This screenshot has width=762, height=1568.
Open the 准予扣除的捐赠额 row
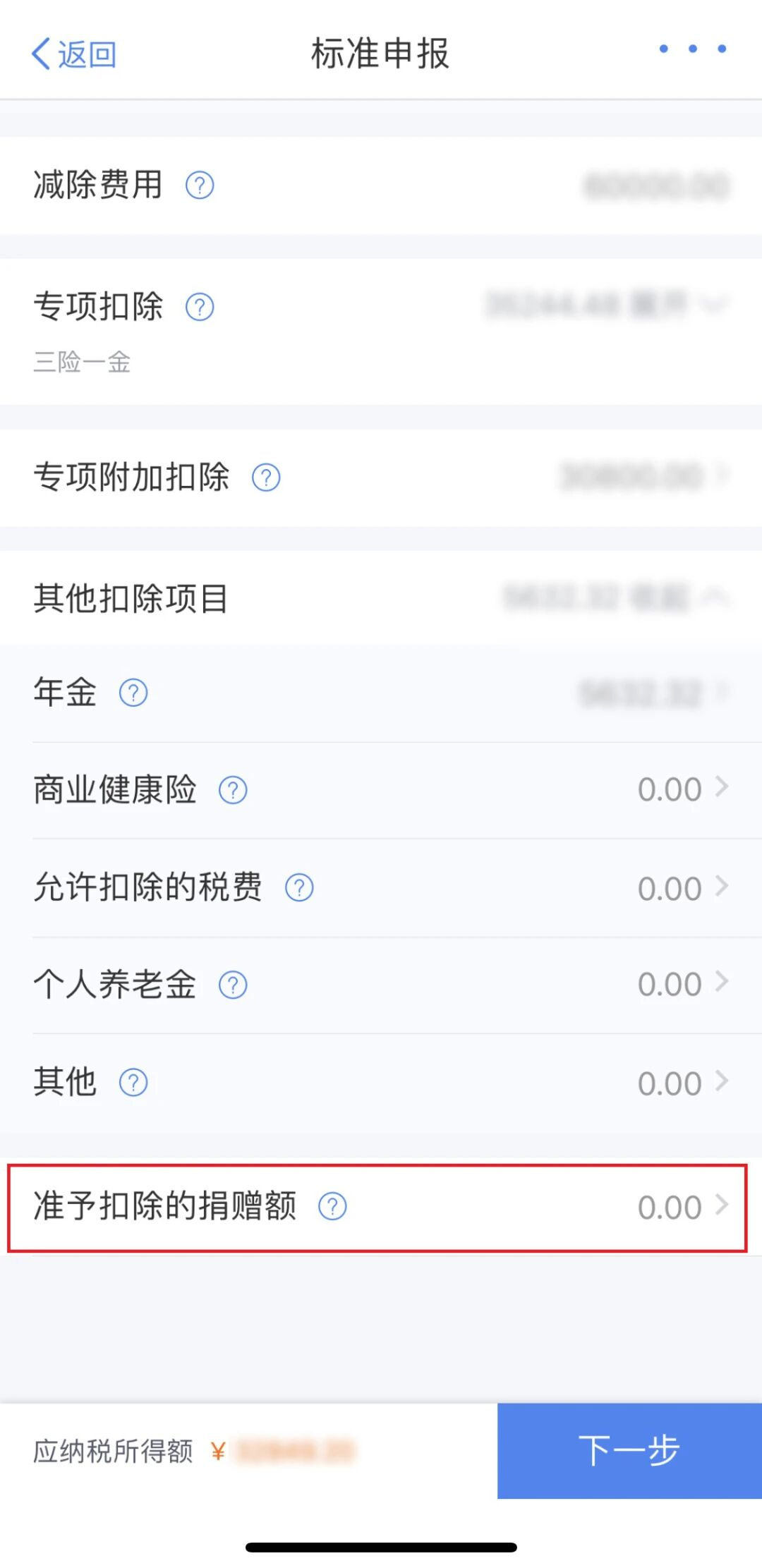670,1206
